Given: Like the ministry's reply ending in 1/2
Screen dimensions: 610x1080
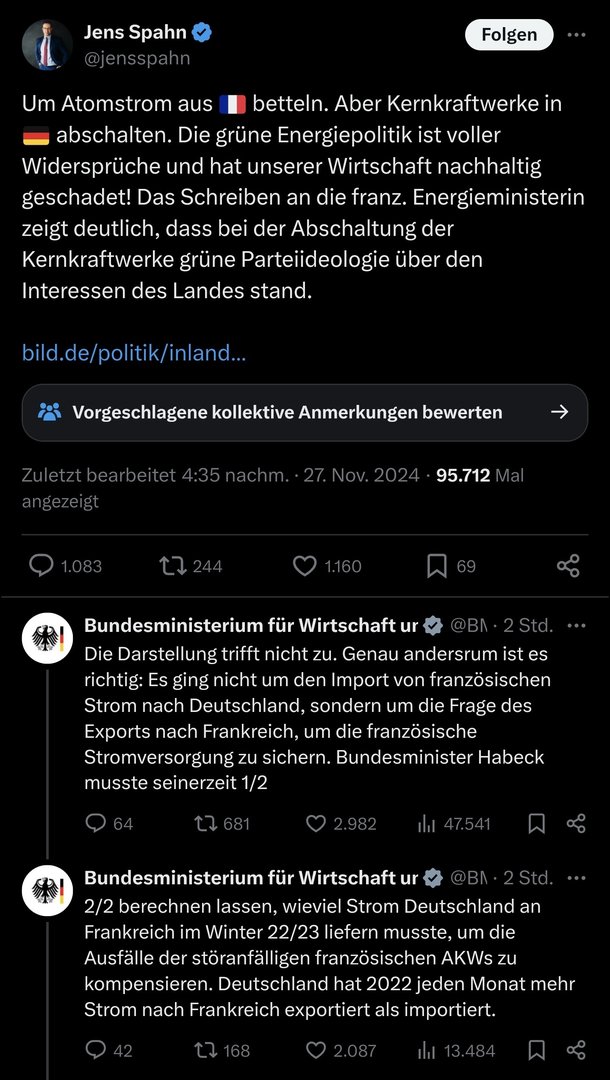Looking at the screenshot, I should [316, 823].
